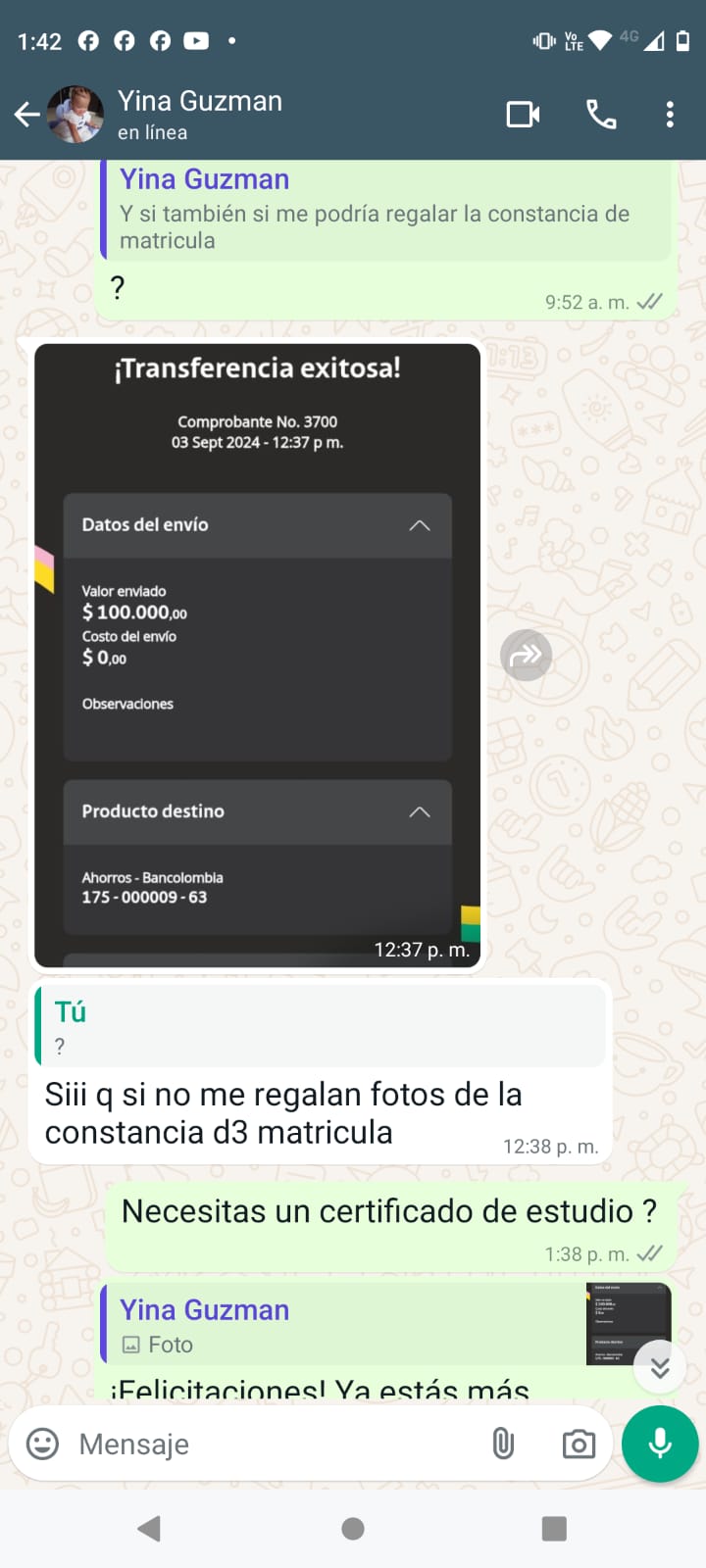Jump to the quoted Foto message
The width and height of the screenshot is (706, 1568).
[384, 1324]
